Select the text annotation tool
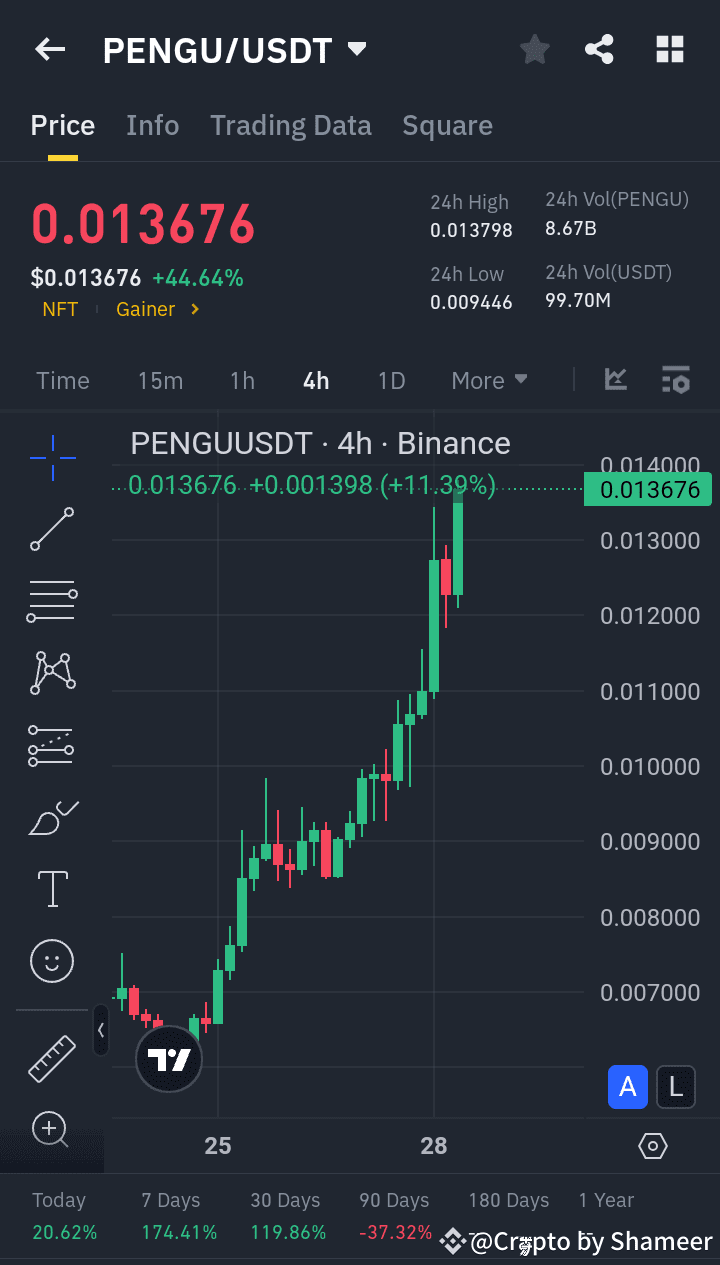This screenshot has width=720, height=1265. click(51, 889)
